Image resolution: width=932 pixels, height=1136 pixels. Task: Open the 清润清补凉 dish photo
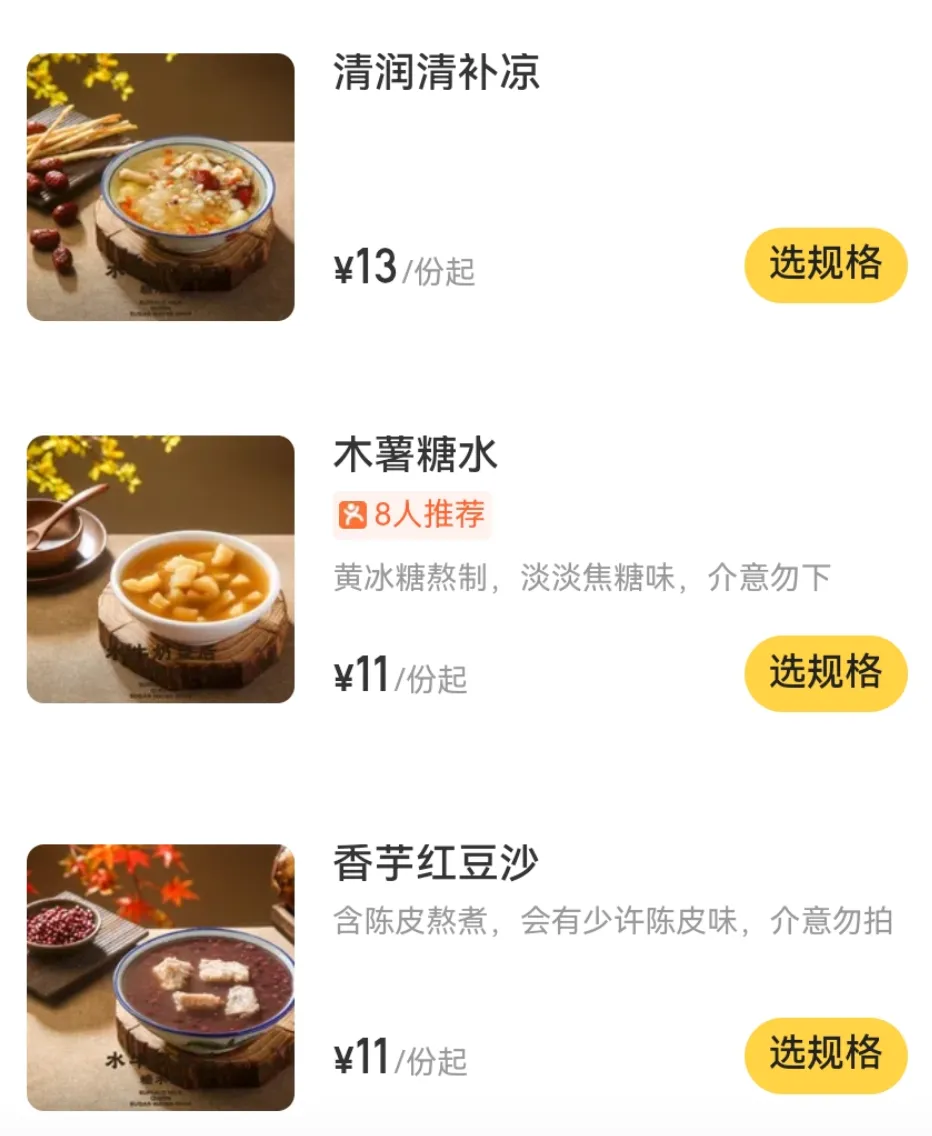pyautogui.click(x=160, y=187)
